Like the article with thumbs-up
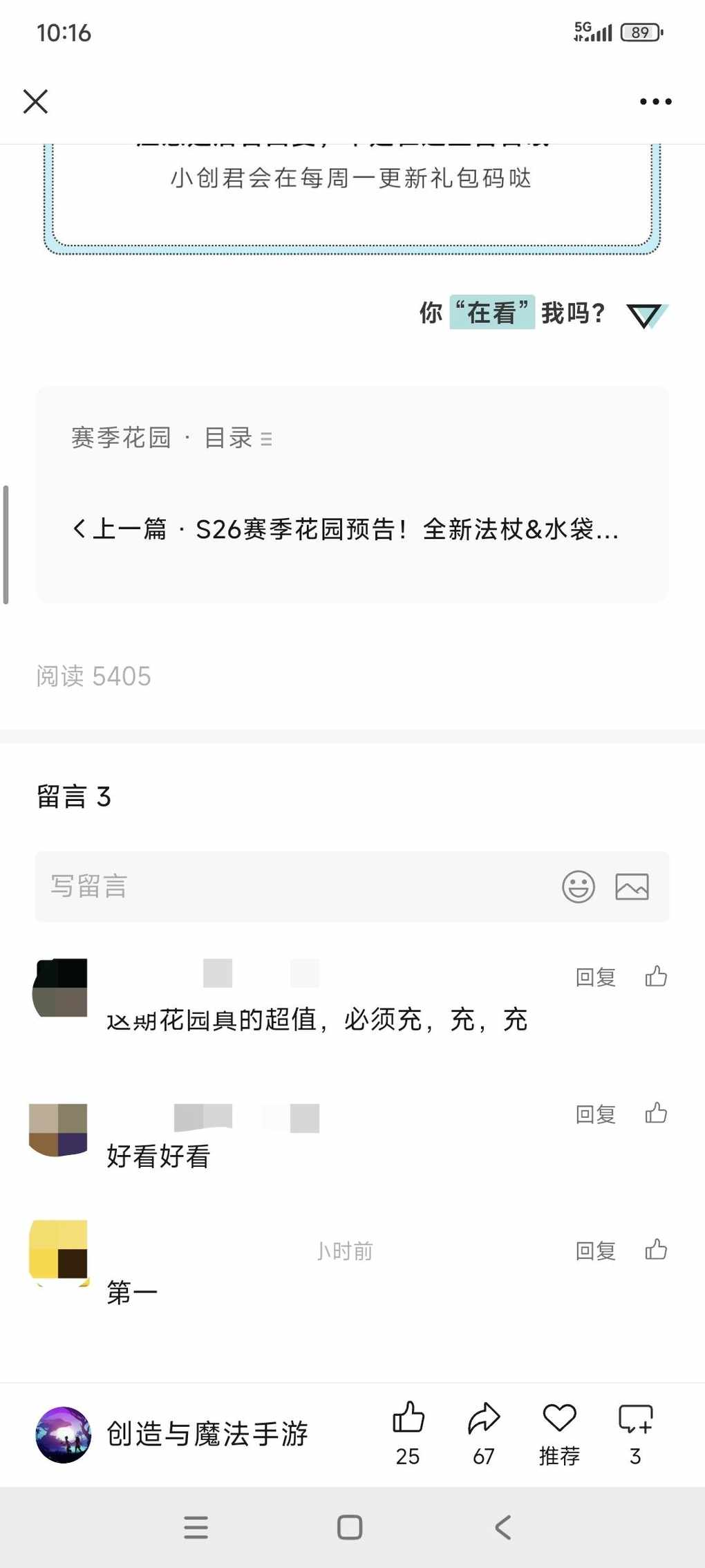 (x=408, y=1432)
